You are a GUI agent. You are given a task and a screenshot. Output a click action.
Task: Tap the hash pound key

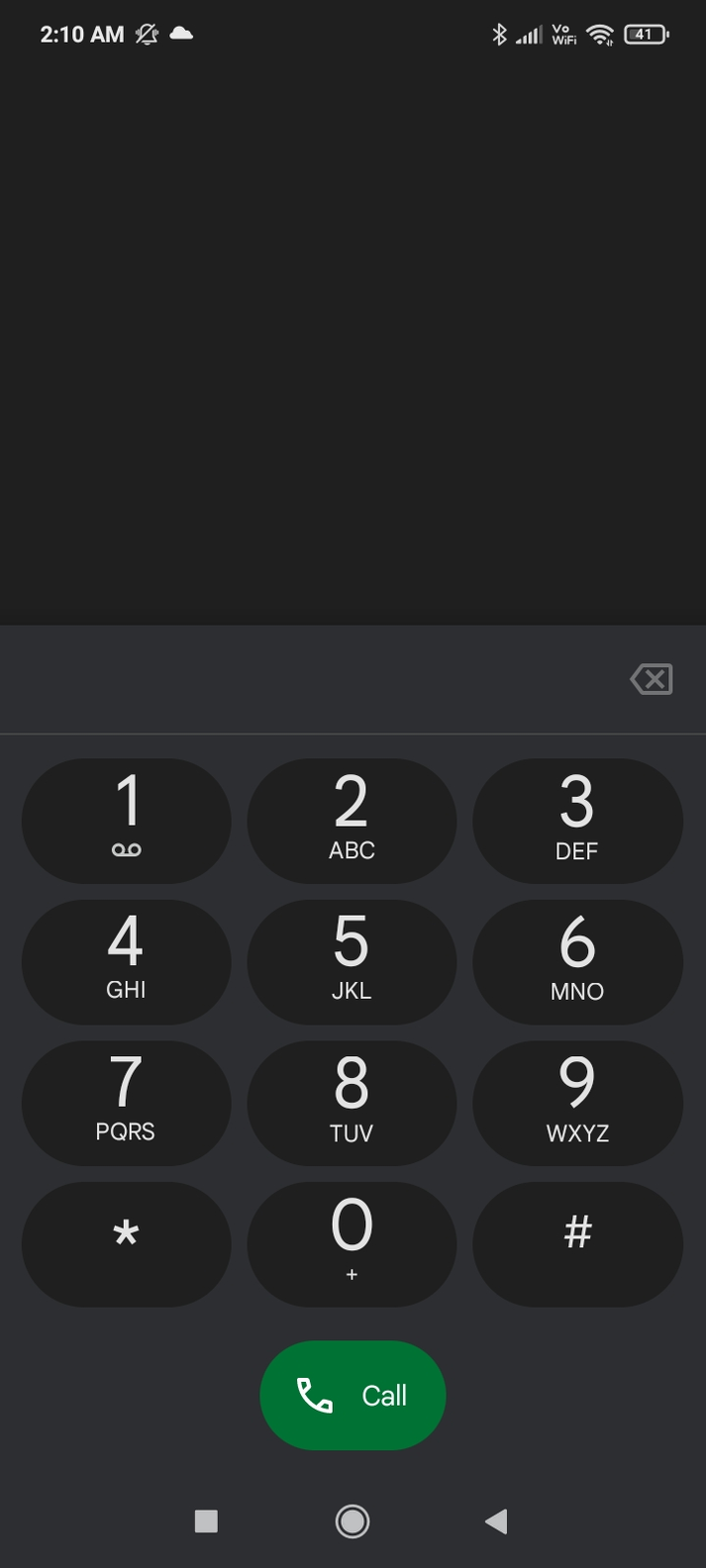577,1244
